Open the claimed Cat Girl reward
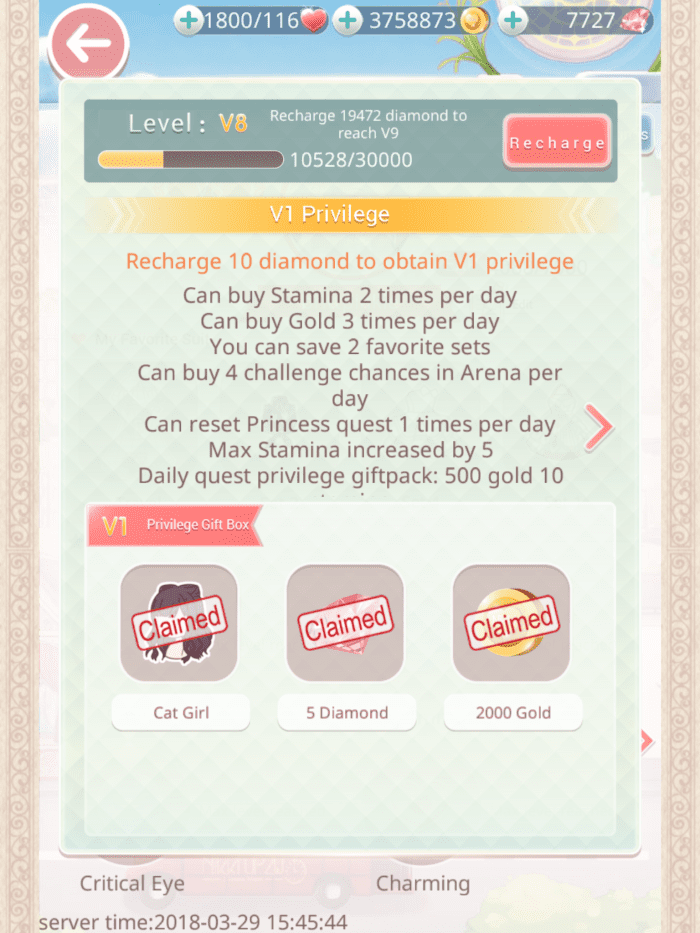 (x=179, y=622)
